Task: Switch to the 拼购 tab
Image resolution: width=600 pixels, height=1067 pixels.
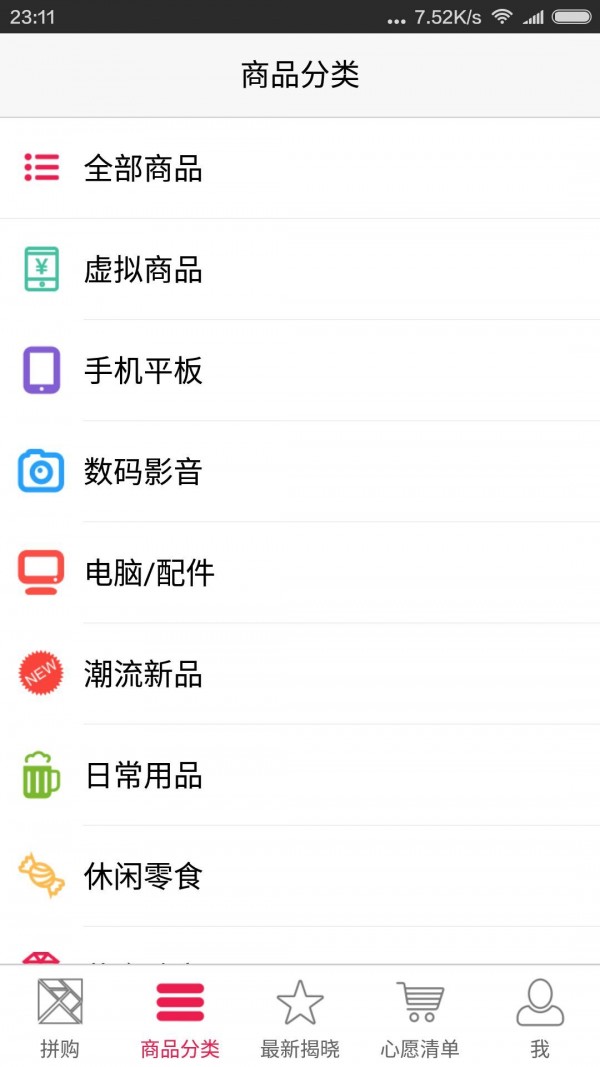Action: coord(60,1018)
